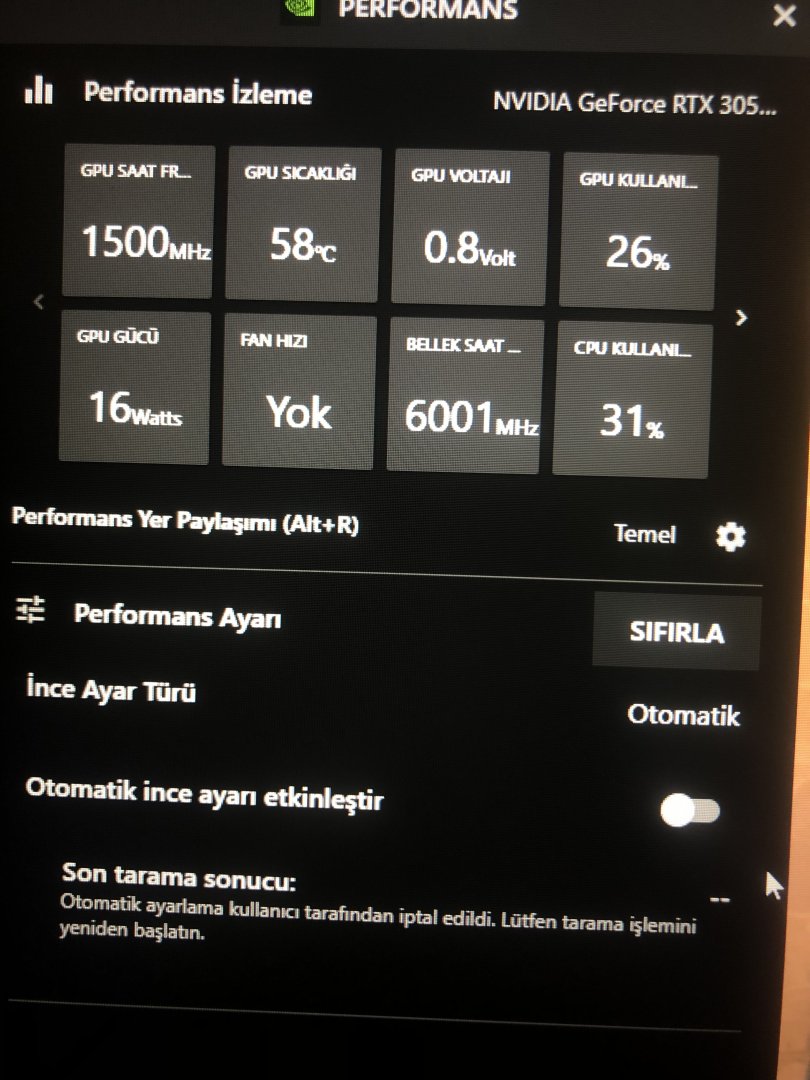Close the Performans panel

click(x=784, y=16)
